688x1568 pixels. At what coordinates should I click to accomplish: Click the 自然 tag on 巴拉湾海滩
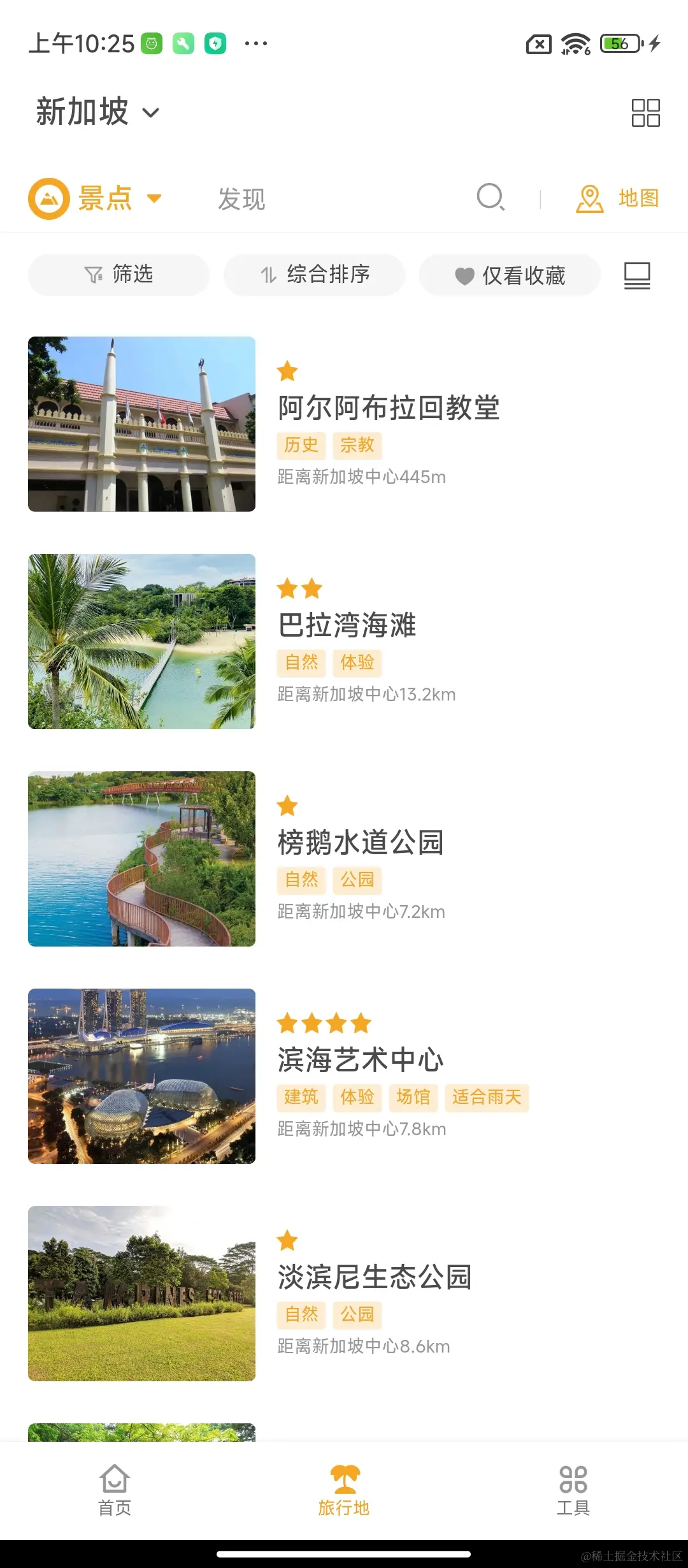[x=301, y=663]
